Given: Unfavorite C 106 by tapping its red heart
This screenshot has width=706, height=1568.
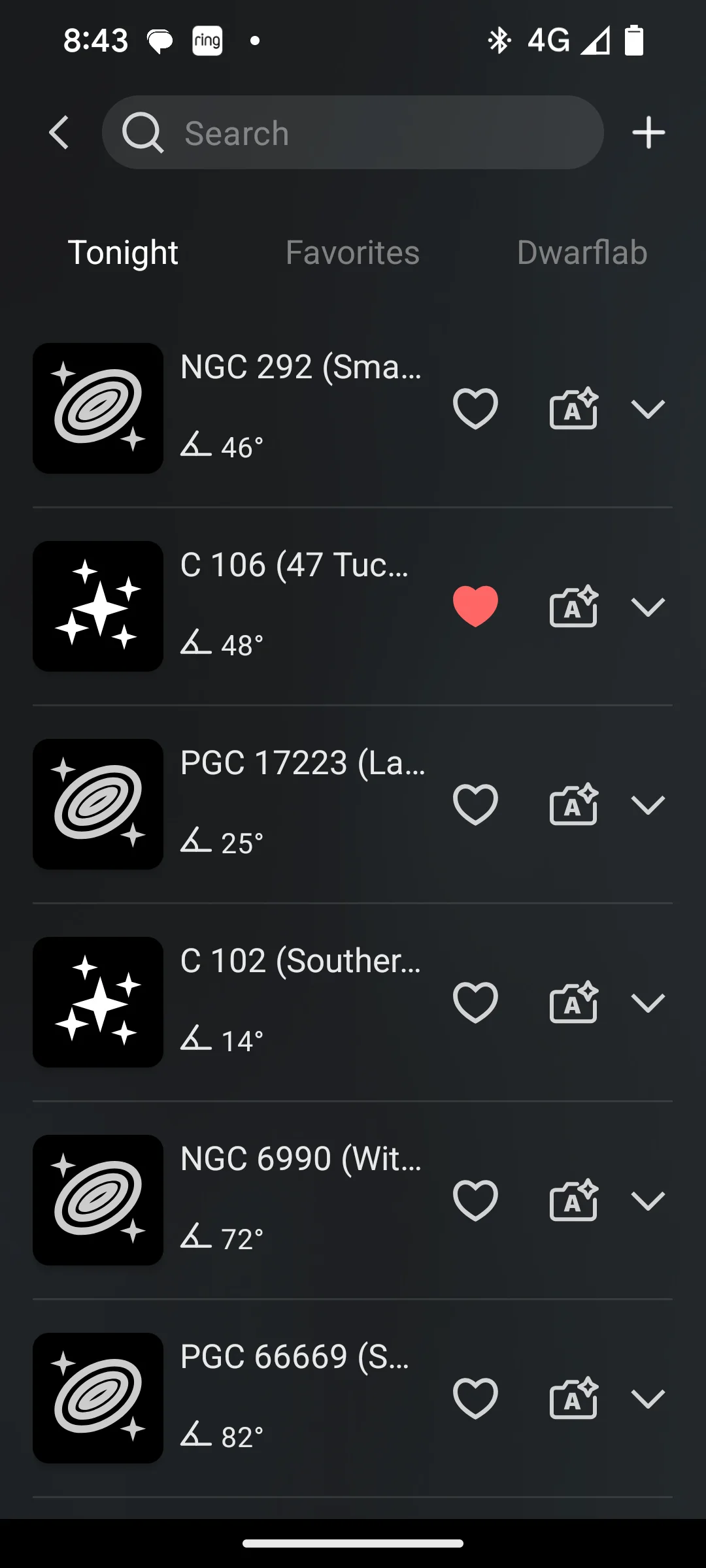Looking at the screenshot, I should pyautogui.click(x=475, y=607).
